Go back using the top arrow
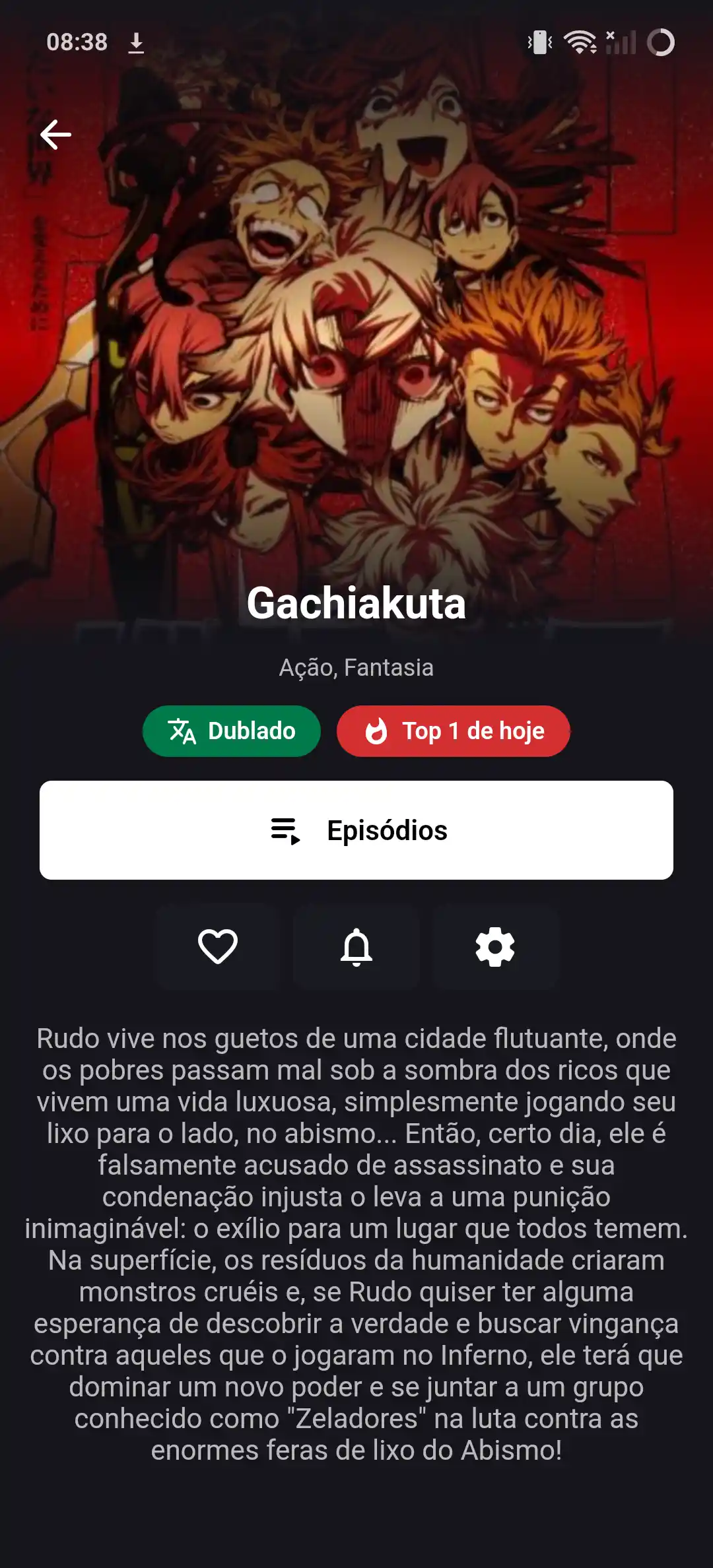Image resolution: width=713 pixels, height=1568 pixels. click(55, 135)
